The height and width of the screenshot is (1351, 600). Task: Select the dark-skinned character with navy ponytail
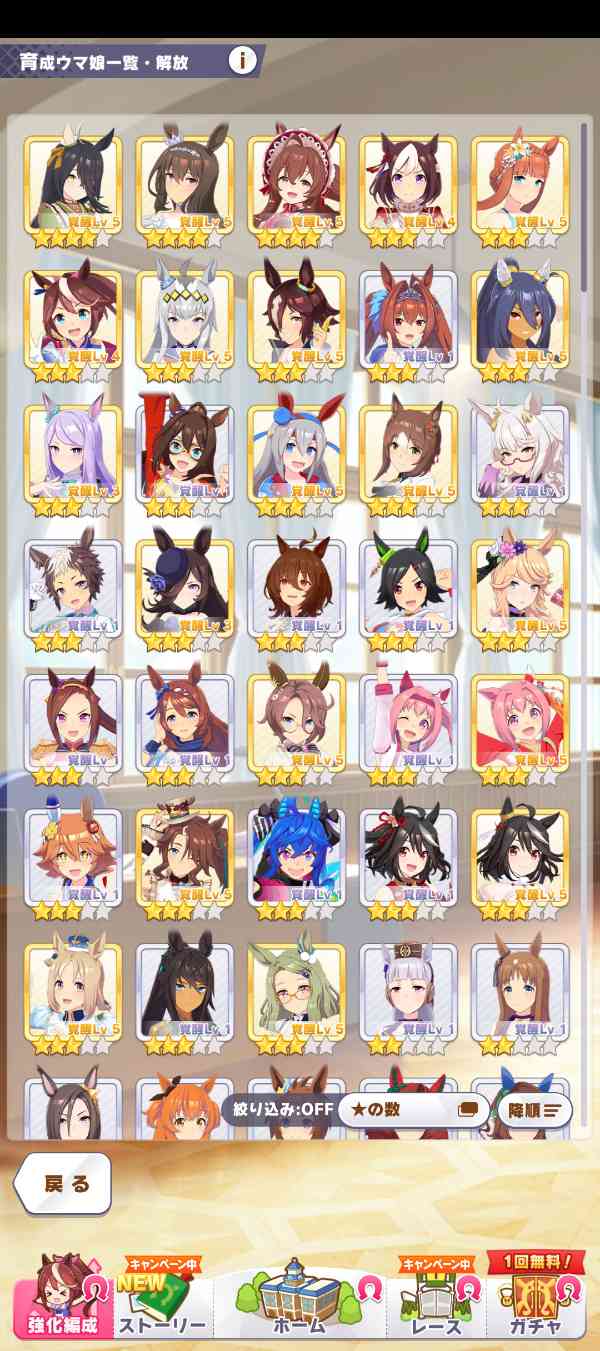[520, 320]
